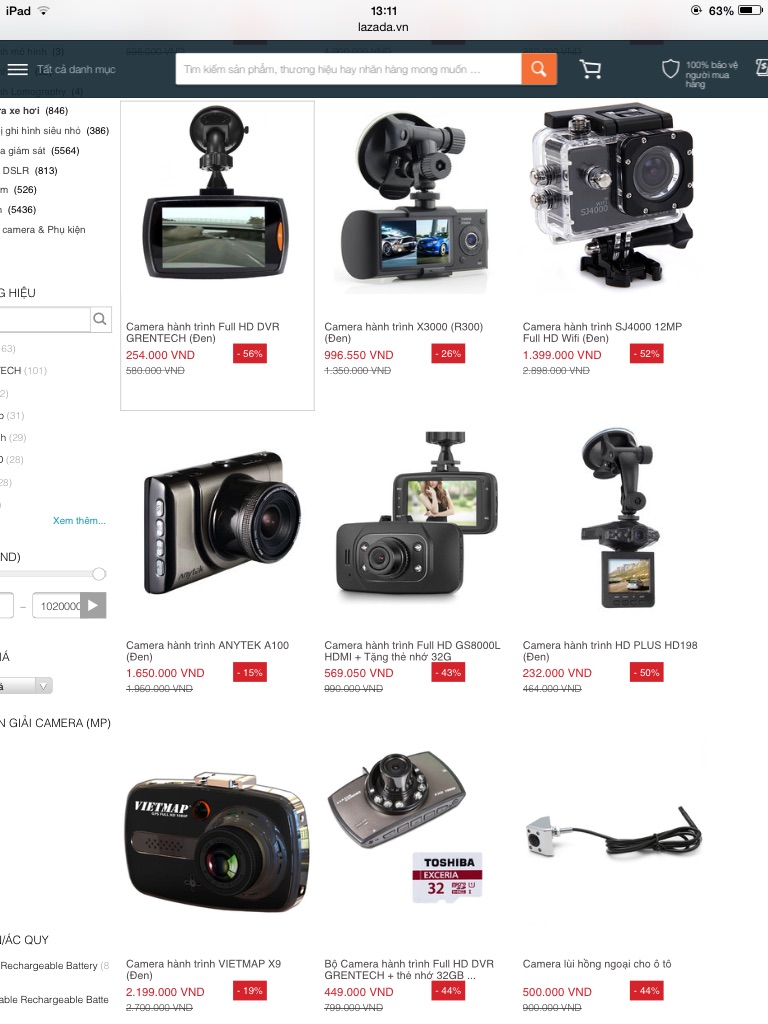Apply price range with arrow button

pos(93,605)
